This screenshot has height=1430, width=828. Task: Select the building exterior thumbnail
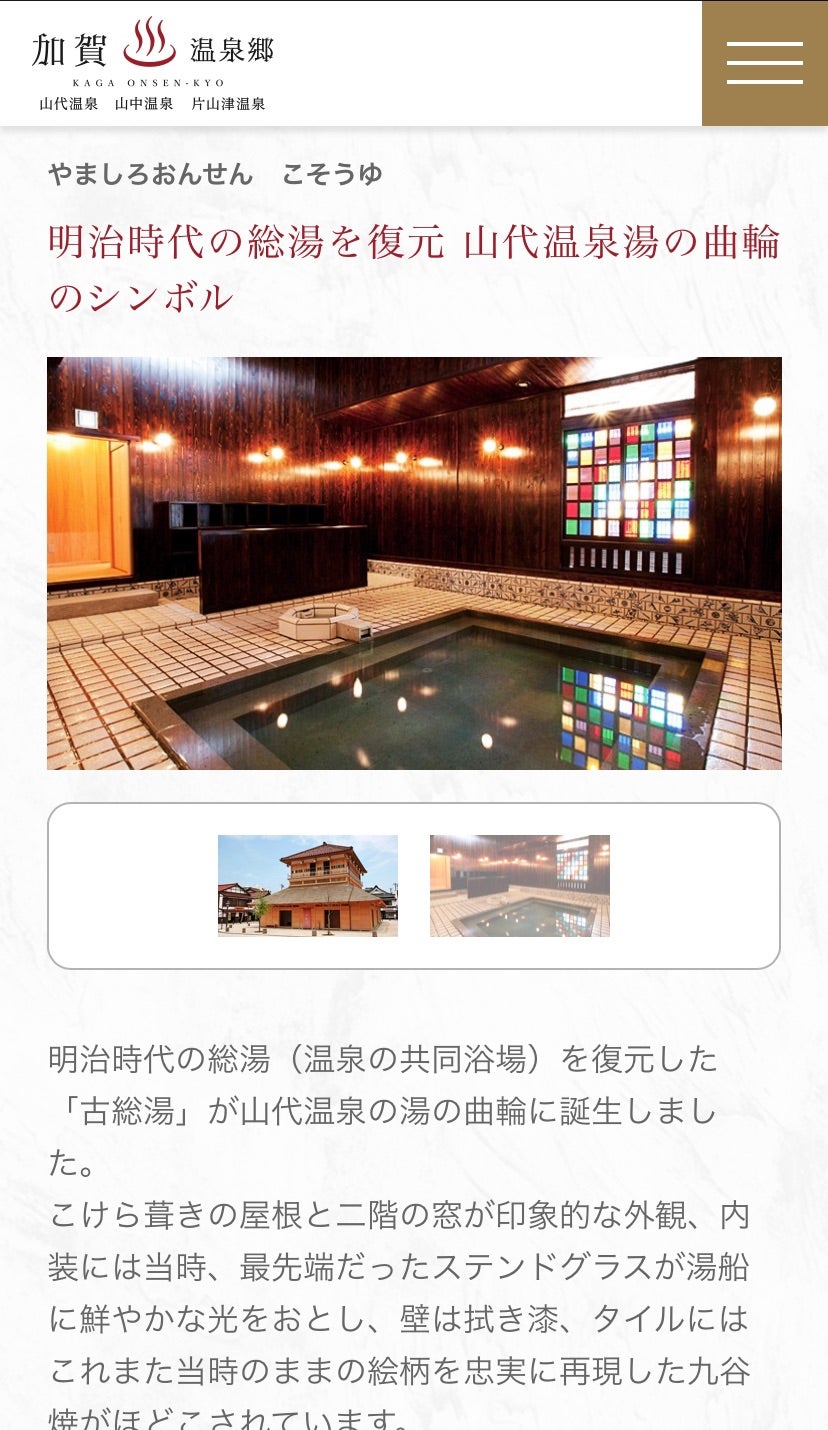308,886
